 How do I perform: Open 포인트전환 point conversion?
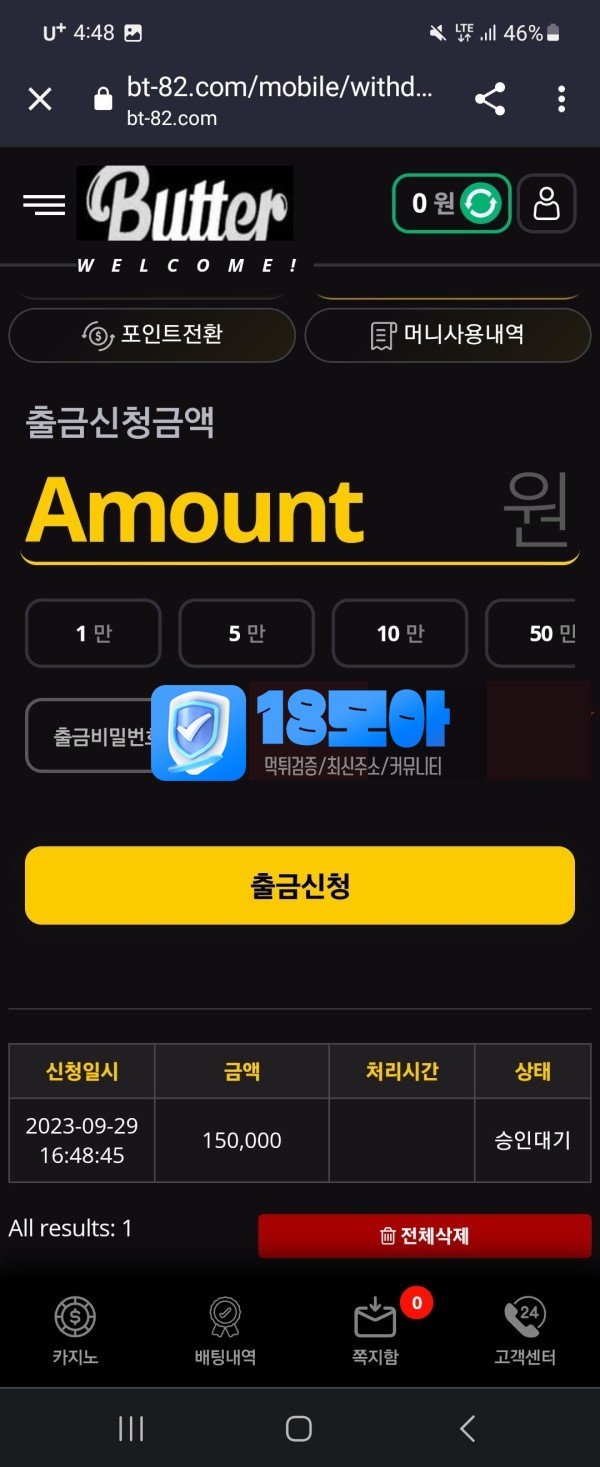[152, 335]
